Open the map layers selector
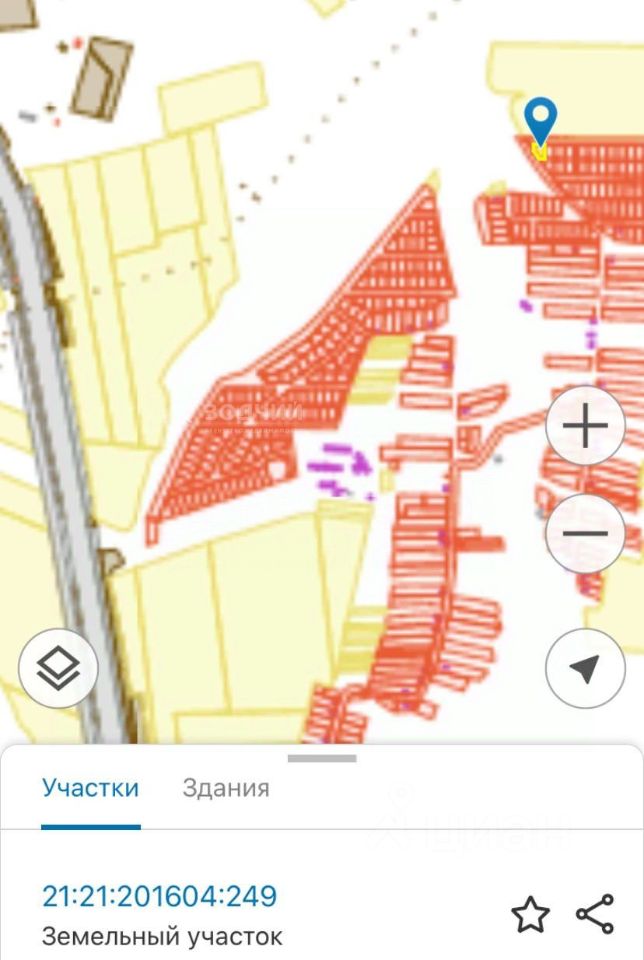This screenshot has height=960, width=644. click(58, 668)
